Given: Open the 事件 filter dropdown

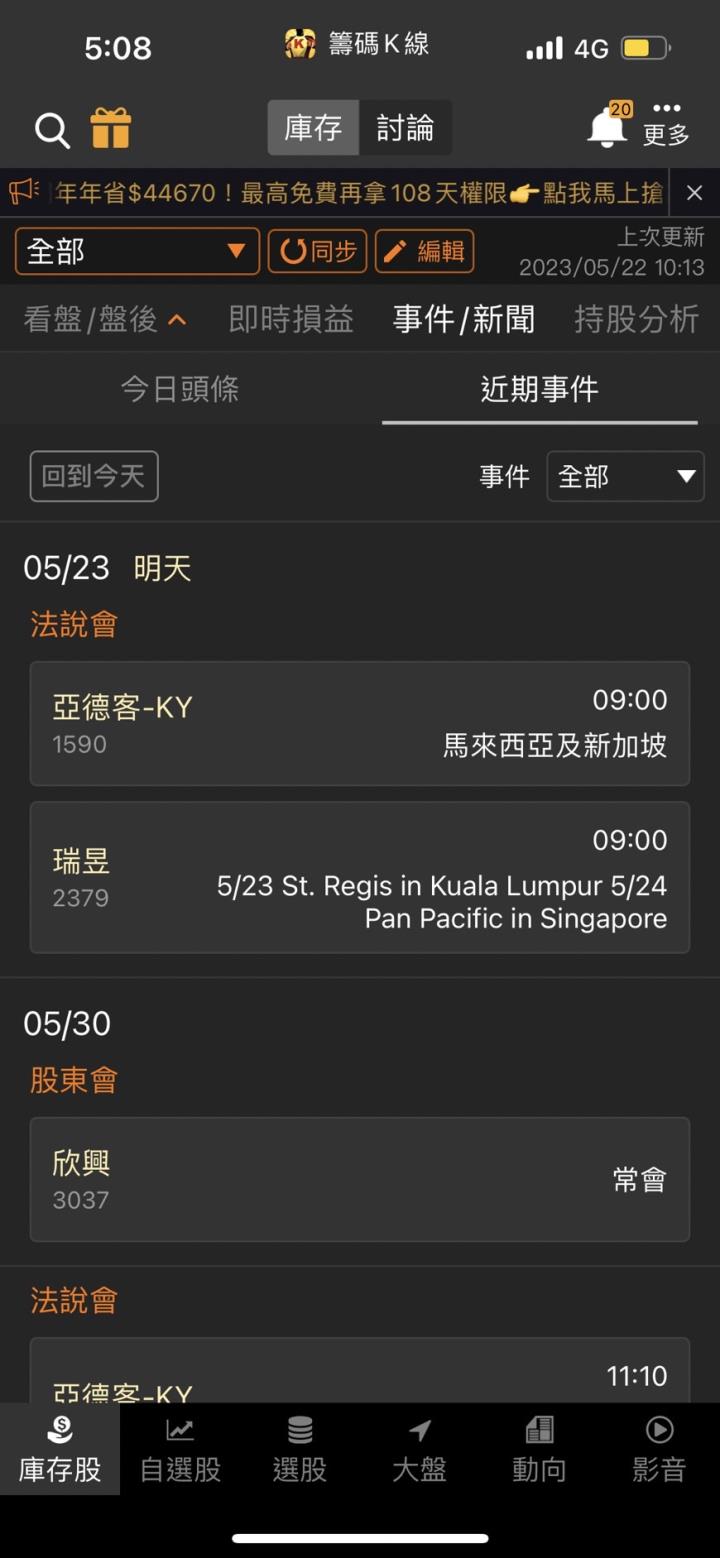Looking at the screenshot, I should pos(625,477).
